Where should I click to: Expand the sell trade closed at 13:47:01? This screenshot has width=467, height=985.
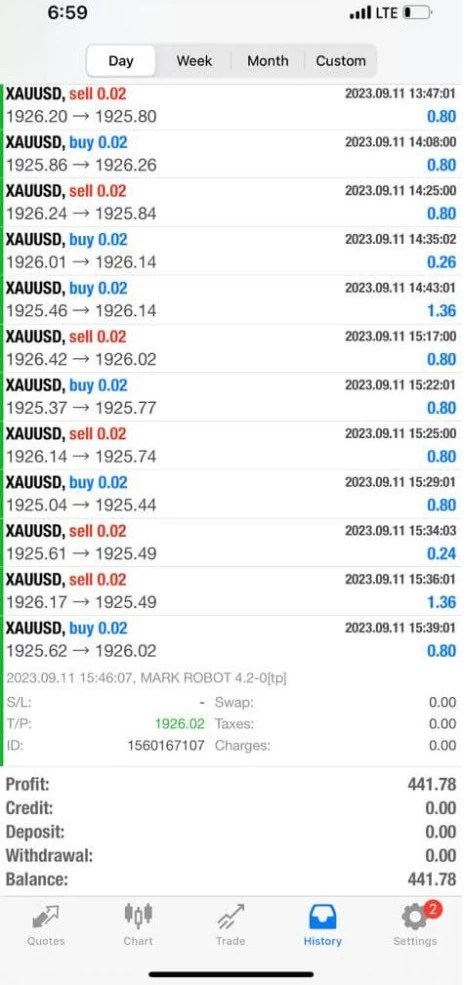[232, 106]
